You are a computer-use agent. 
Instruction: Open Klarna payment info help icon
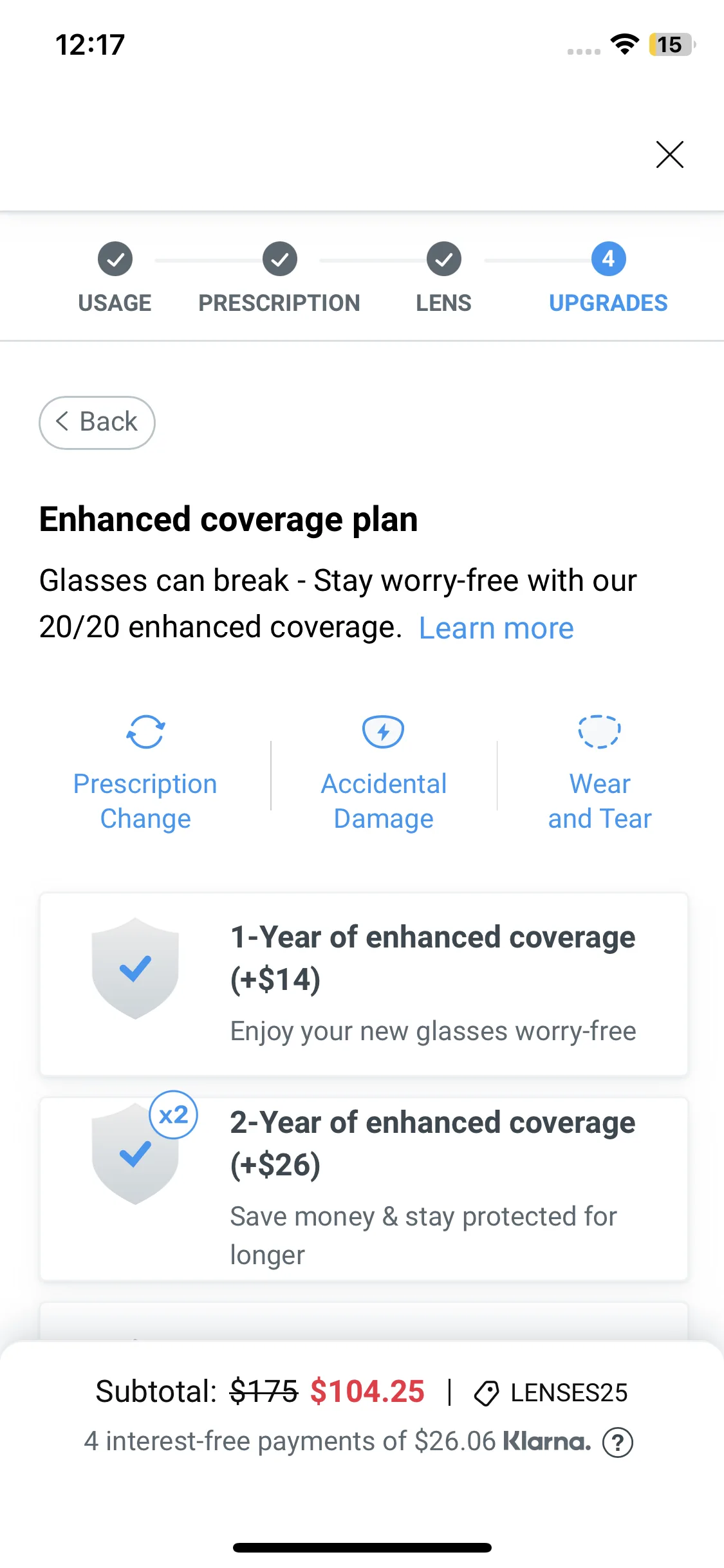click(617, 1442)
